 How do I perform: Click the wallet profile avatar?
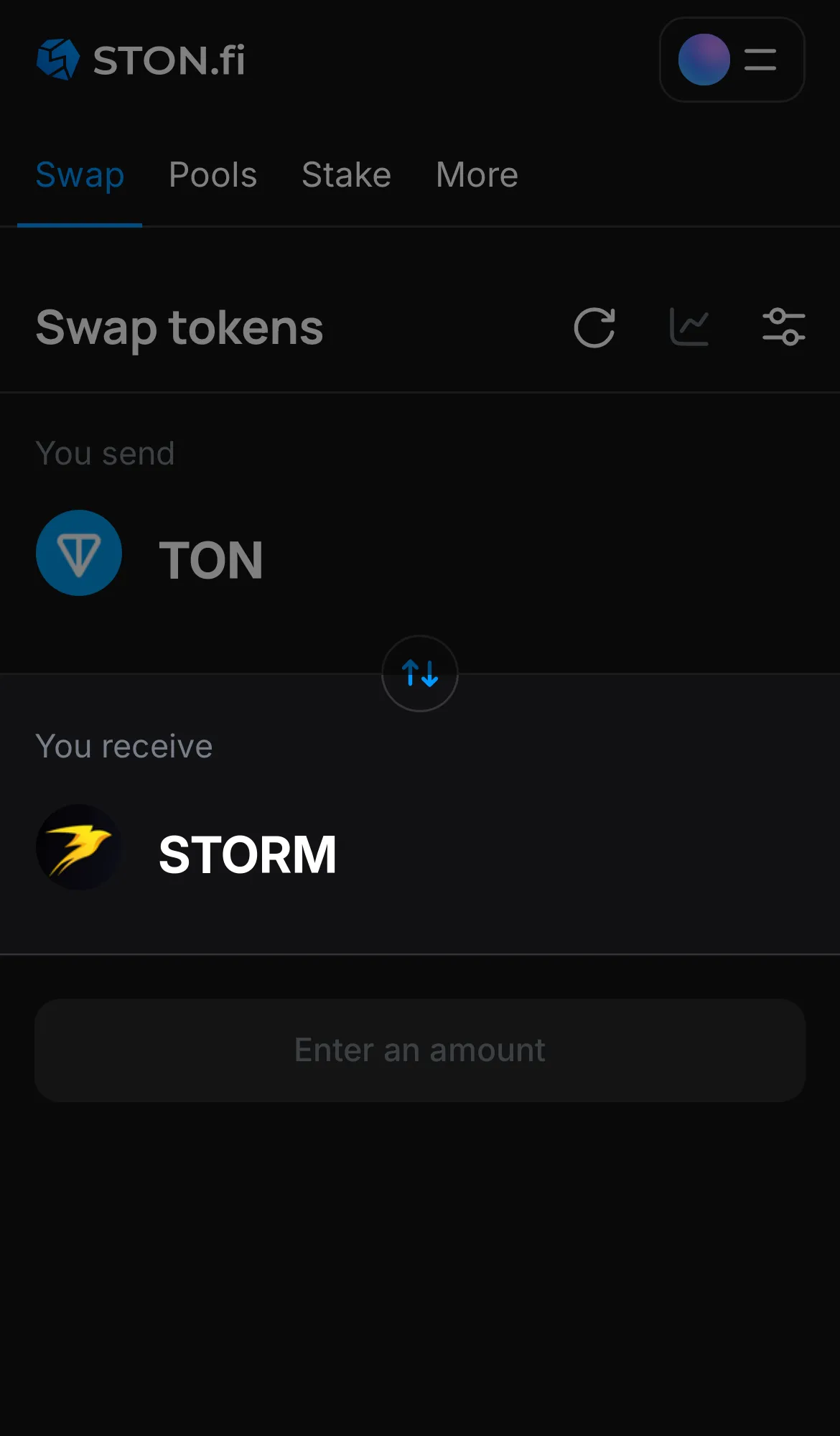pos(704,60)
